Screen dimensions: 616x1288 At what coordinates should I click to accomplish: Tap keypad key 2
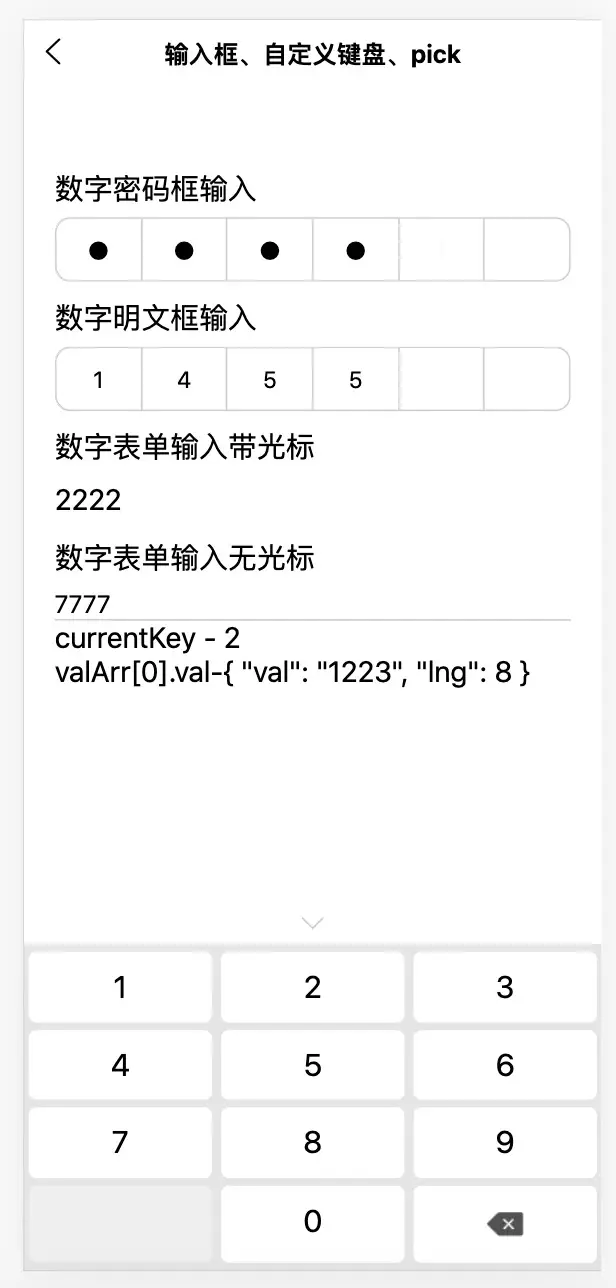pyautogui.click(x=312, y=987)
